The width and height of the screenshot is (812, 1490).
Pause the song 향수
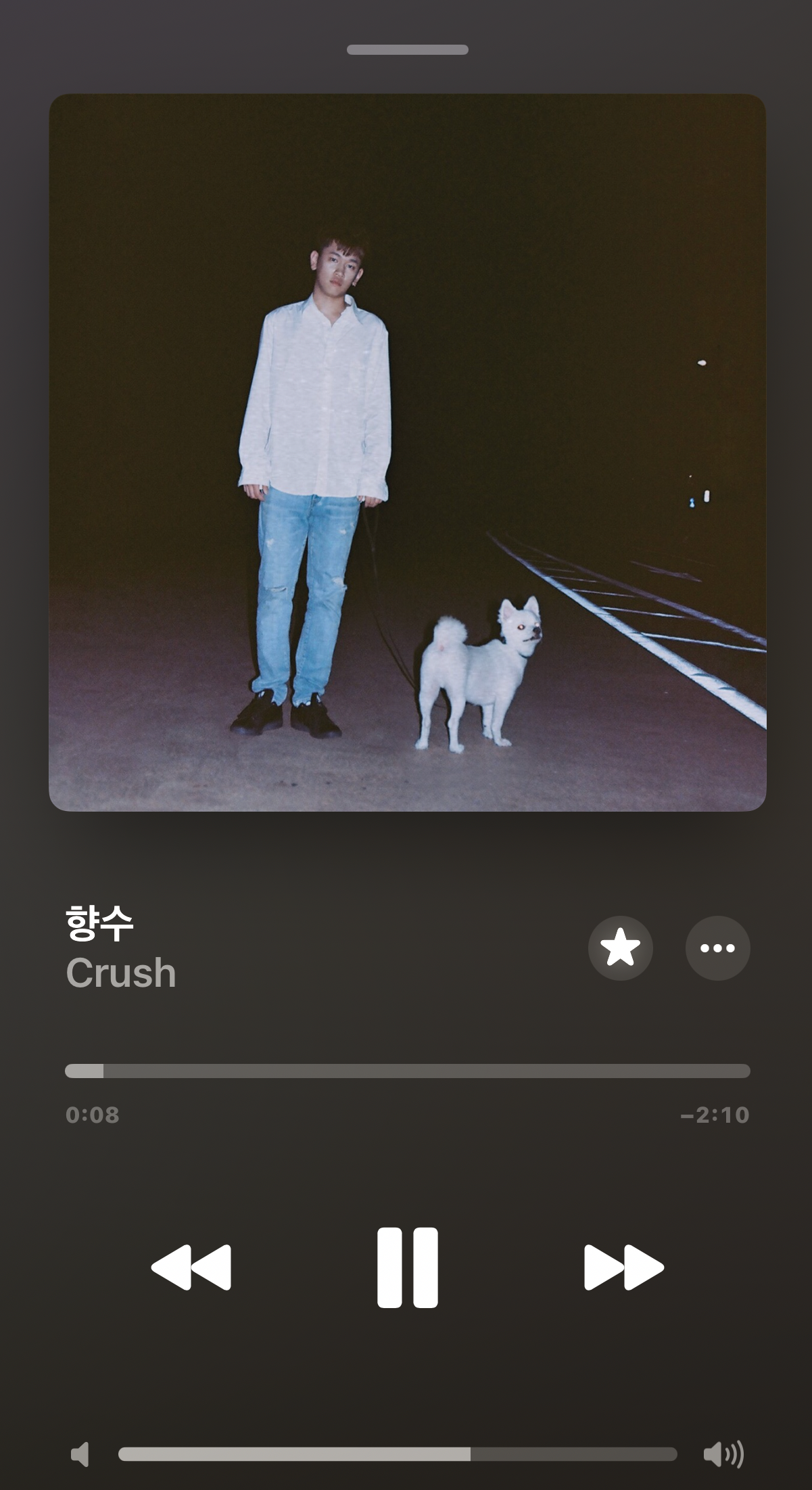[407, 1267]
